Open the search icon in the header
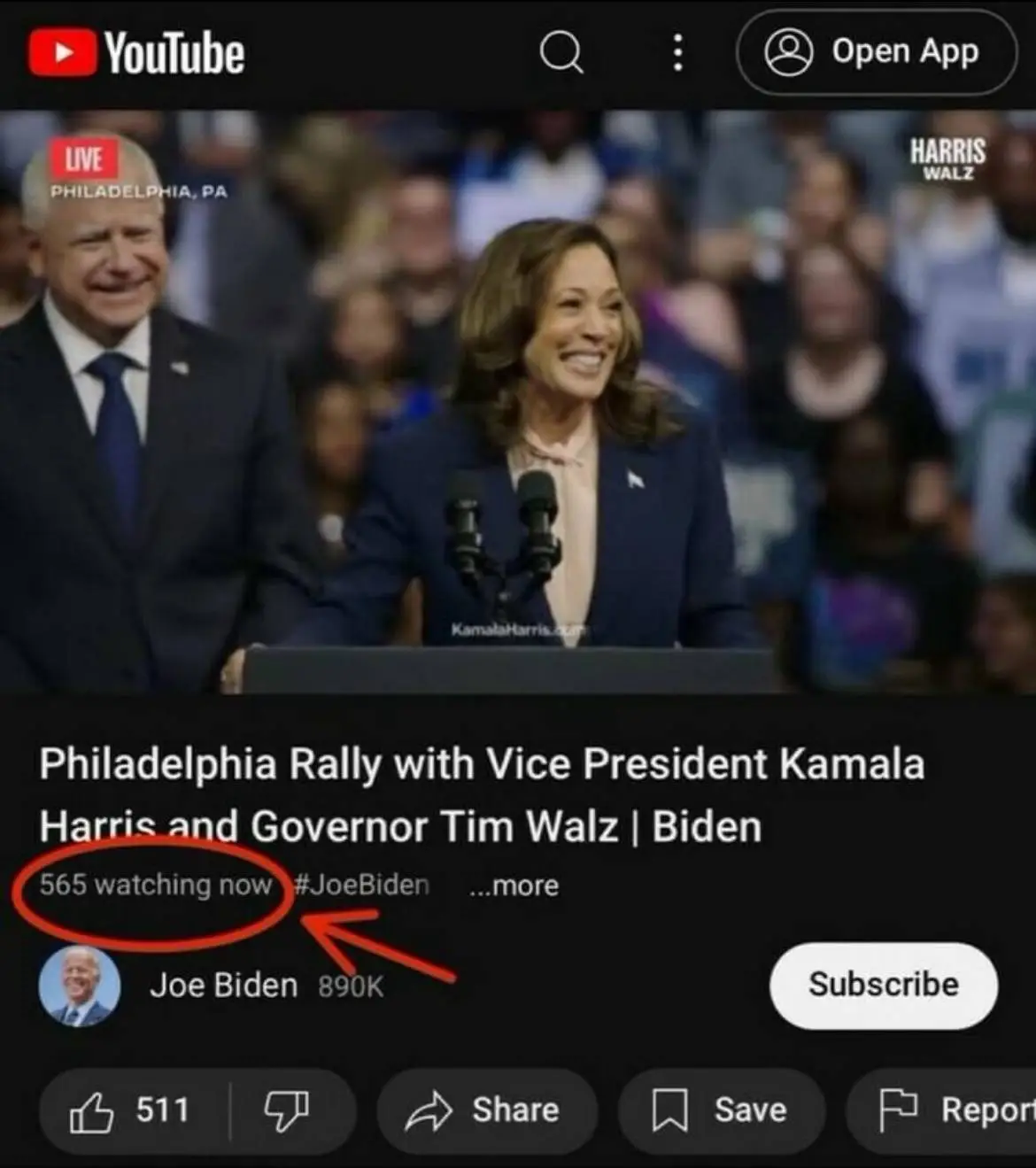The image size is (1036, 1168). click(x=561, y=52)
